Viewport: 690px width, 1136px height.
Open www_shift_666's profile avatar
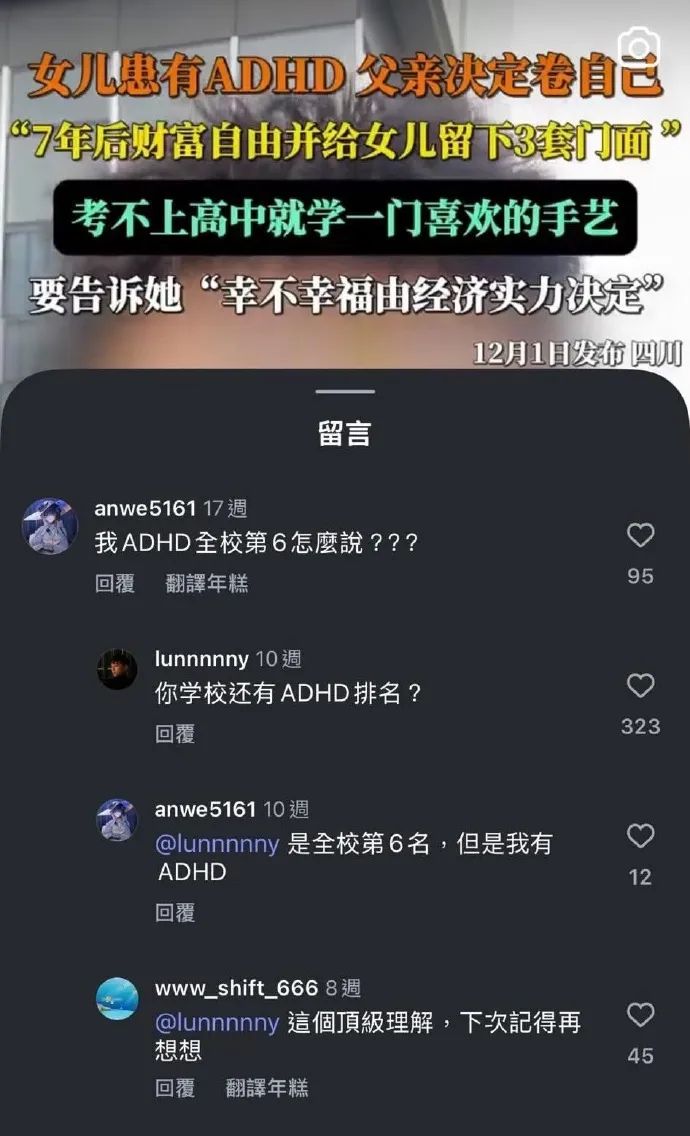117,998
